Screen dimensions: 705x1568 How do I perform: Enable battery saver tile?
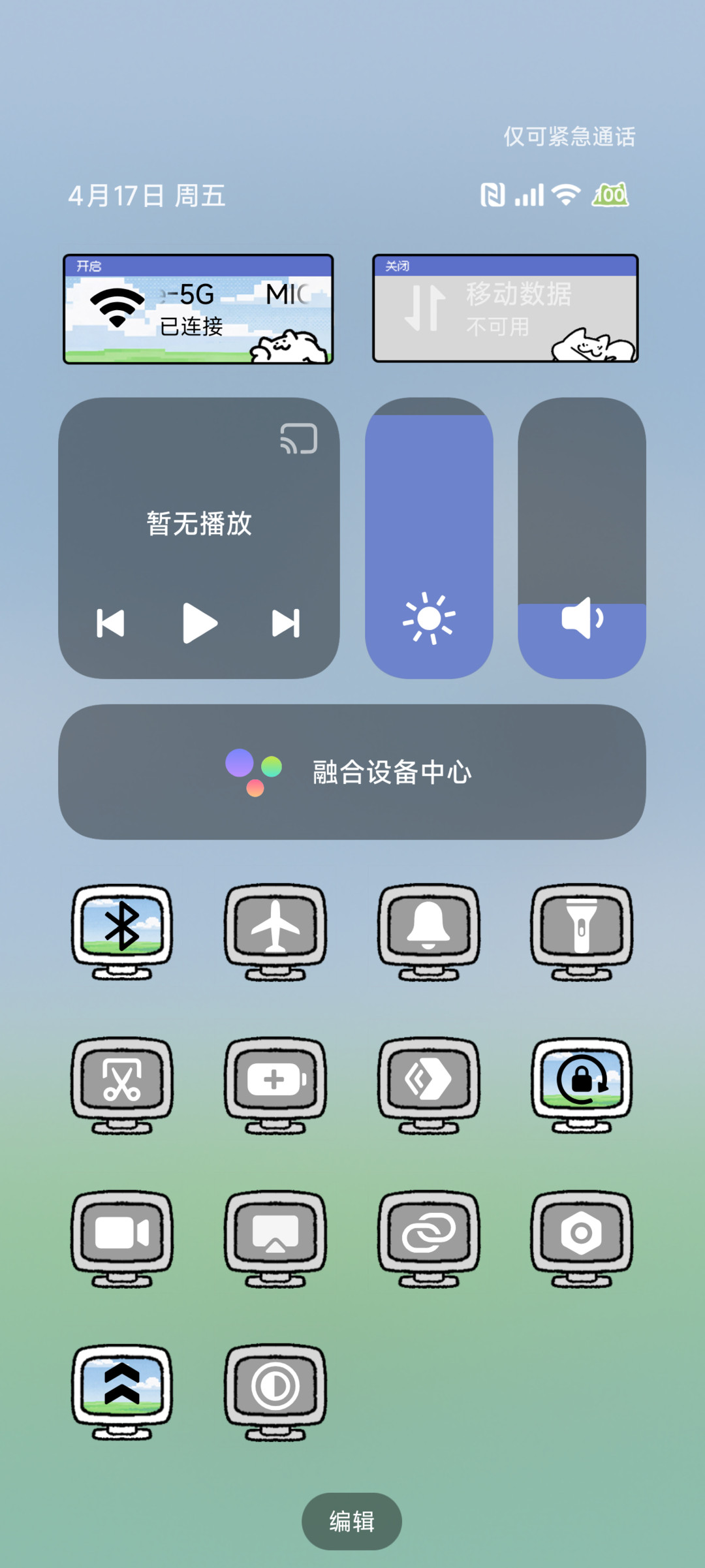pyautogui.click(x=275, y=1085)
